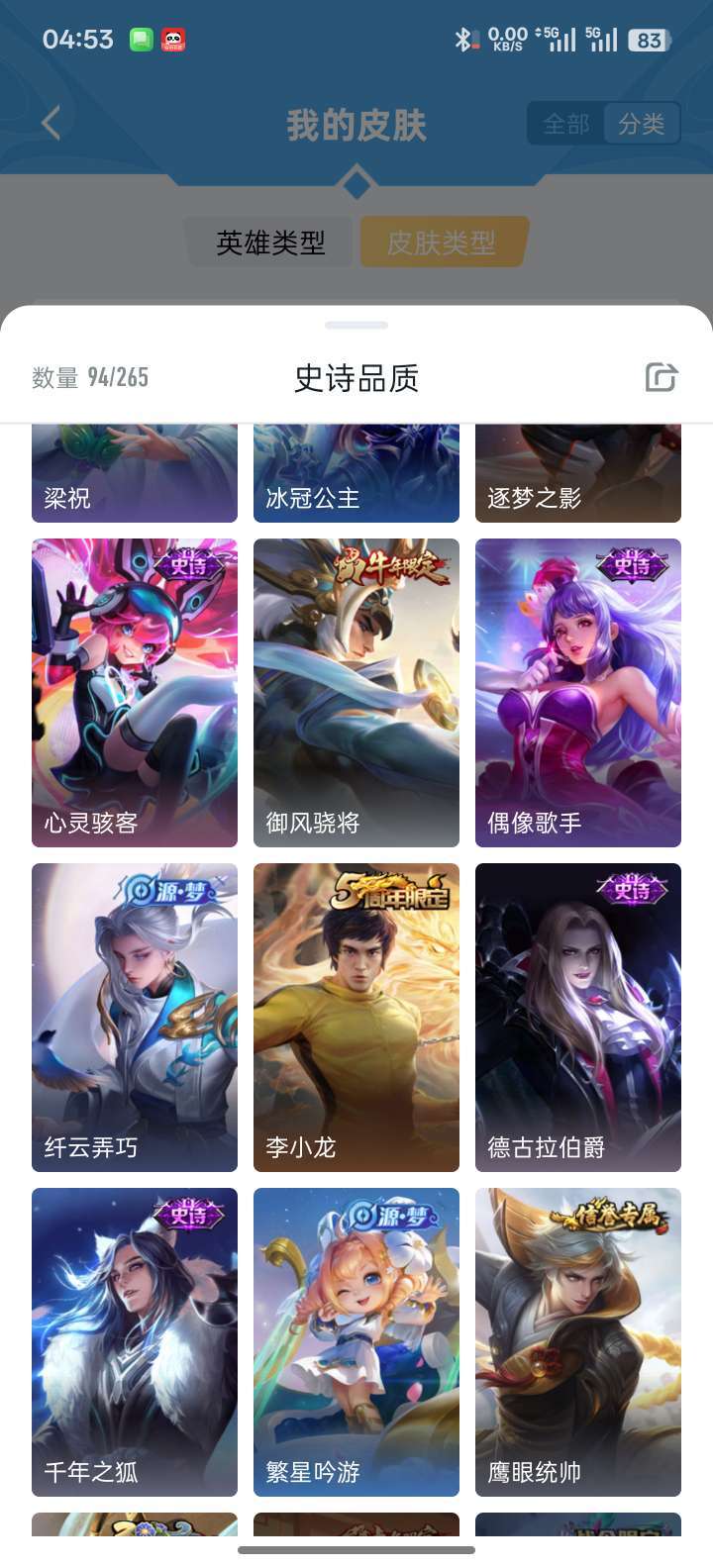View the 御风骁将 skin
713x1568 pixels.
click(x=356, y=693)
